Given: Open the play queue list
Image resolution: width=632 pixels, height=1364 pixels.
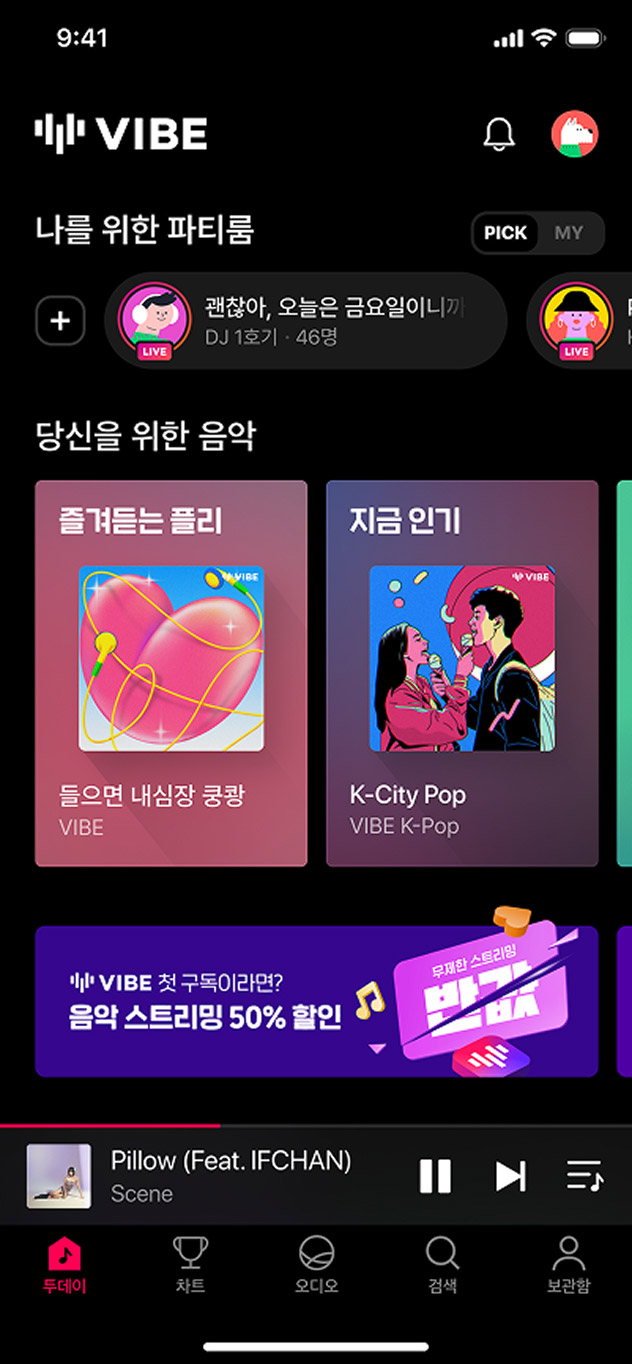Looking at the screenshot, I should pos(585,1176).
